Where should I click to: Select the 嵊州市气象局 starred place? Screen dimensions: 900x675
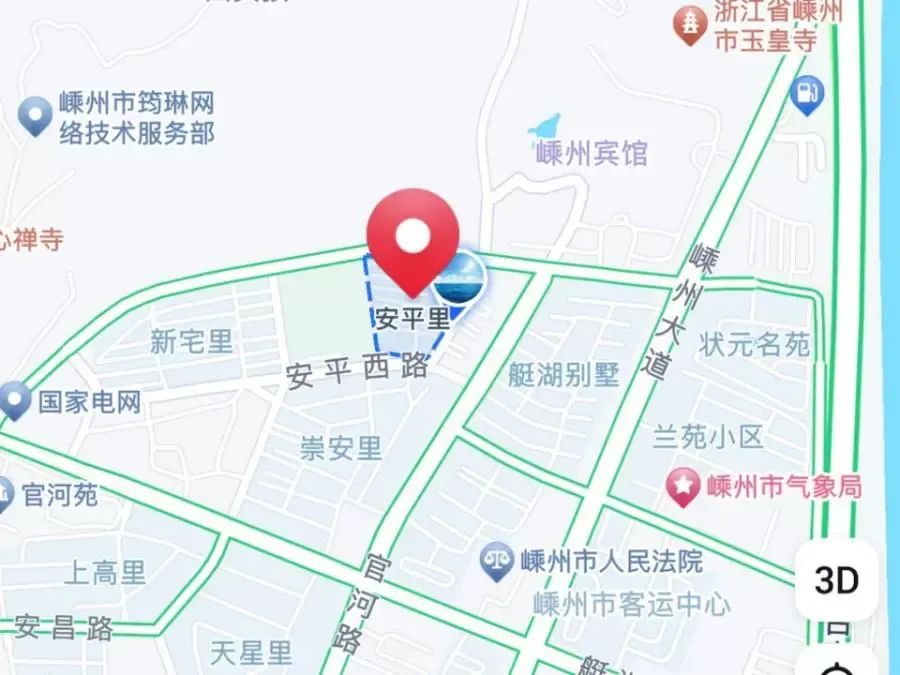[683, 487]
